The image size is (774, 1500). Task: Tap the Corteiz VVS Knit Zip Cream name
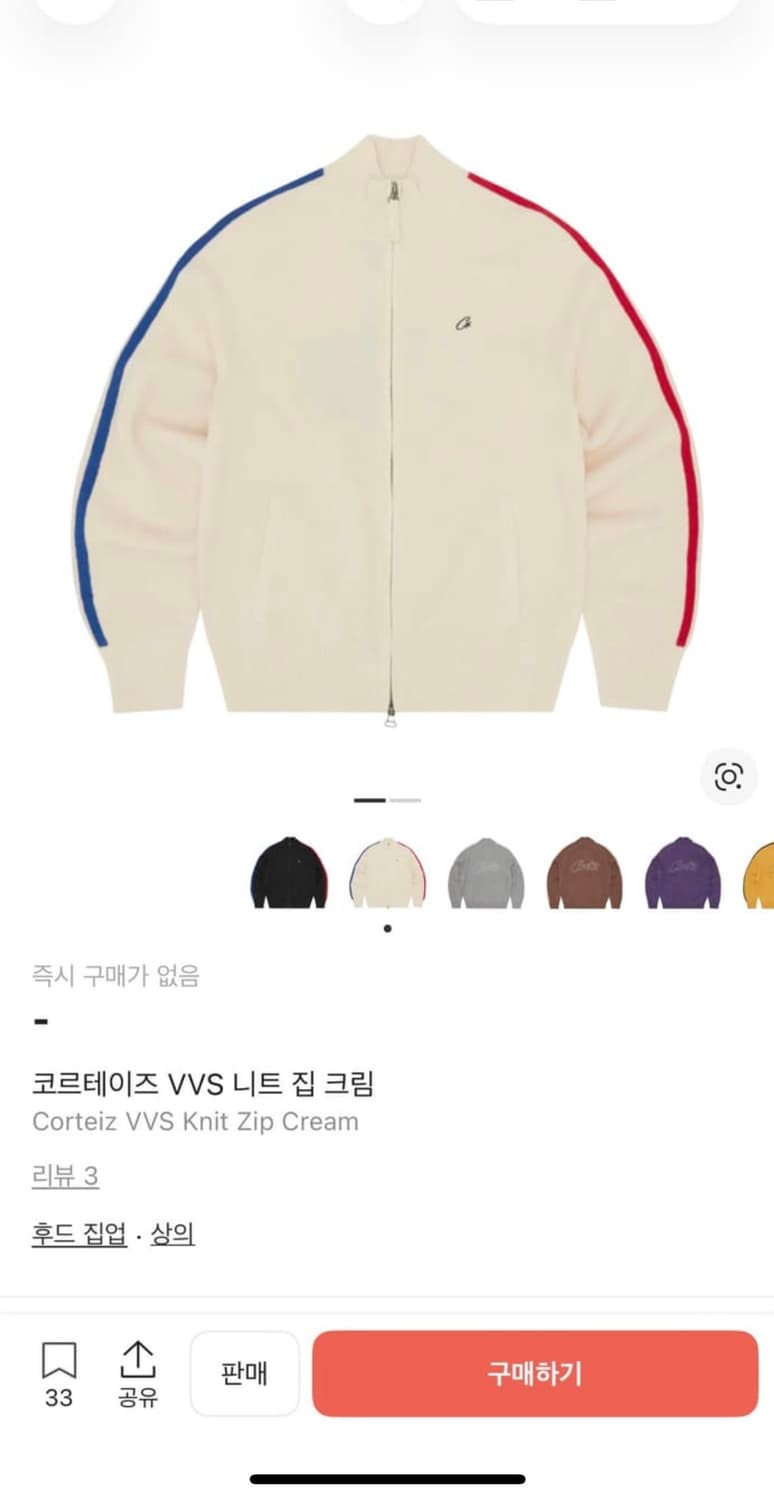[194, 1121]
